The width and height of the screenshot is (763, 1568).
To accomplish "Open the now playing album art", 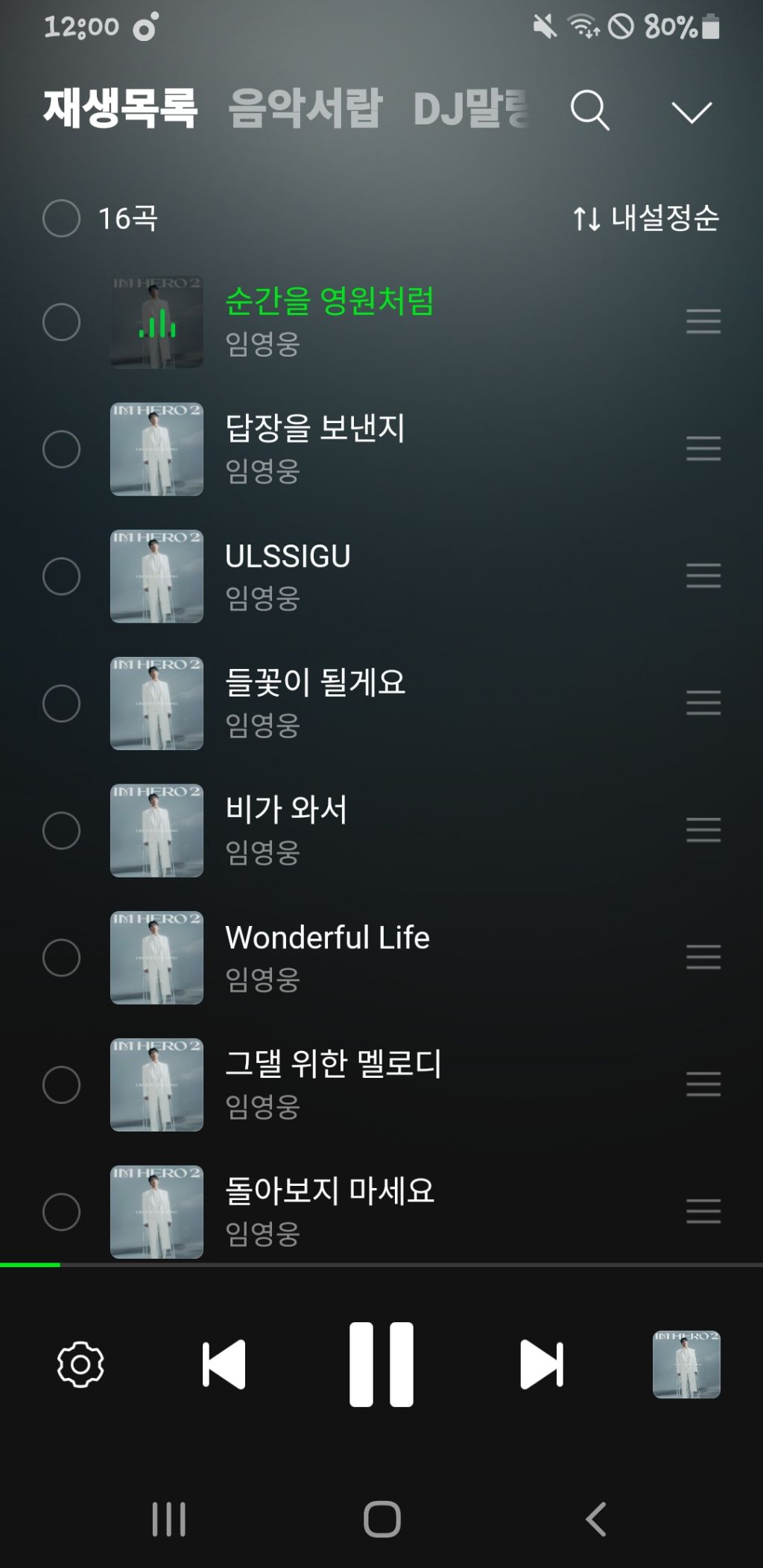I will [x=686, y=1365].
